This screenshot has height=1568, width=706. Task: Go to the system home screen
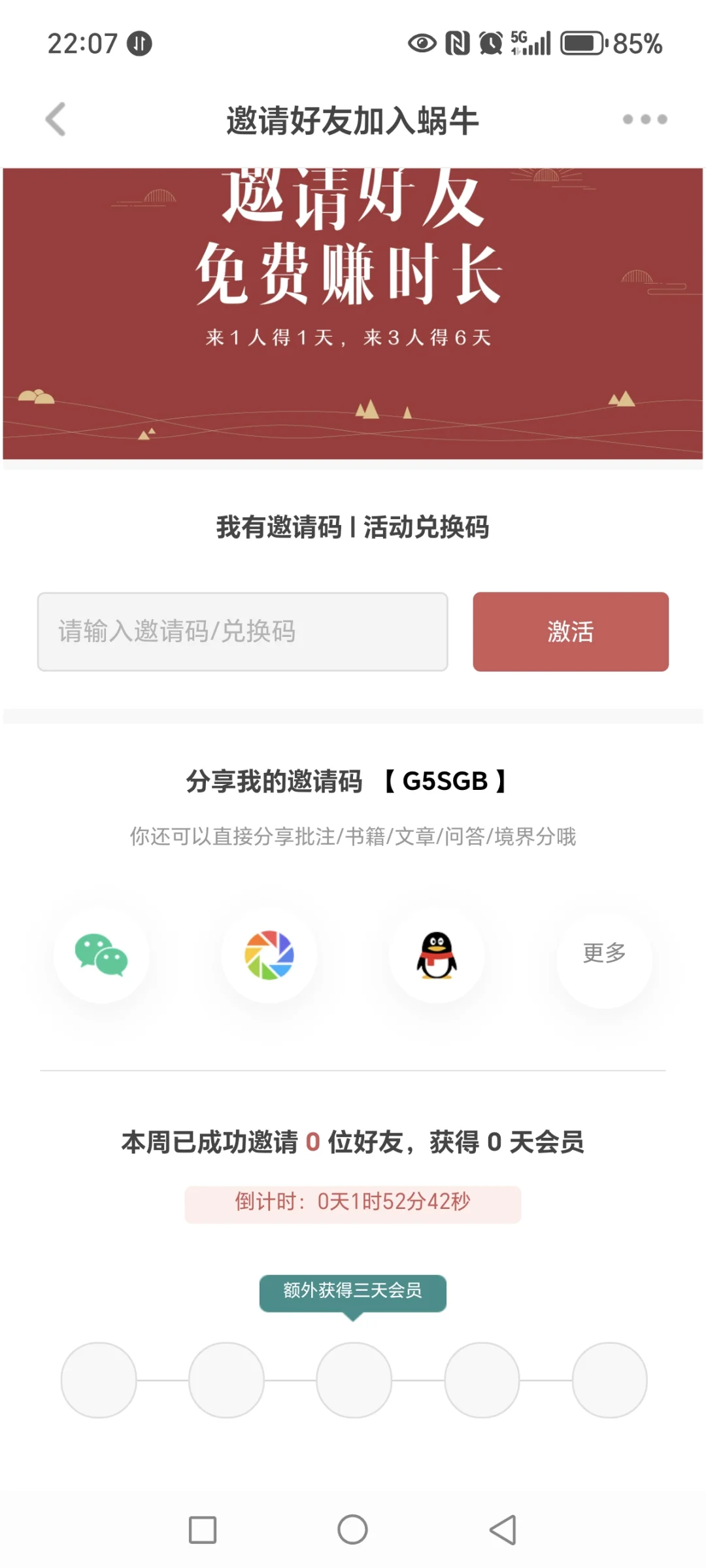(352, 1530)
